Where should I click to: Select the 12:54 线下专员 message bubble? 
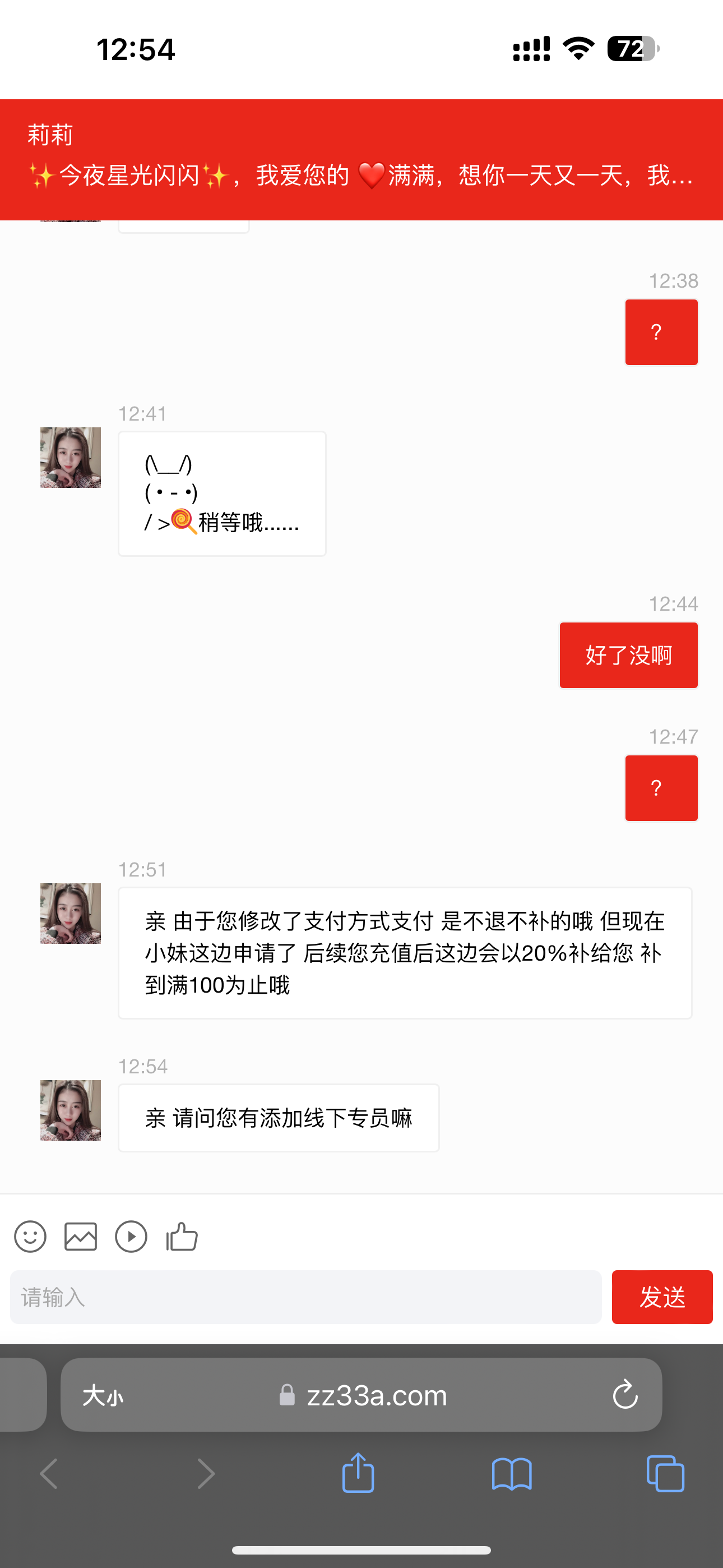277,1118
